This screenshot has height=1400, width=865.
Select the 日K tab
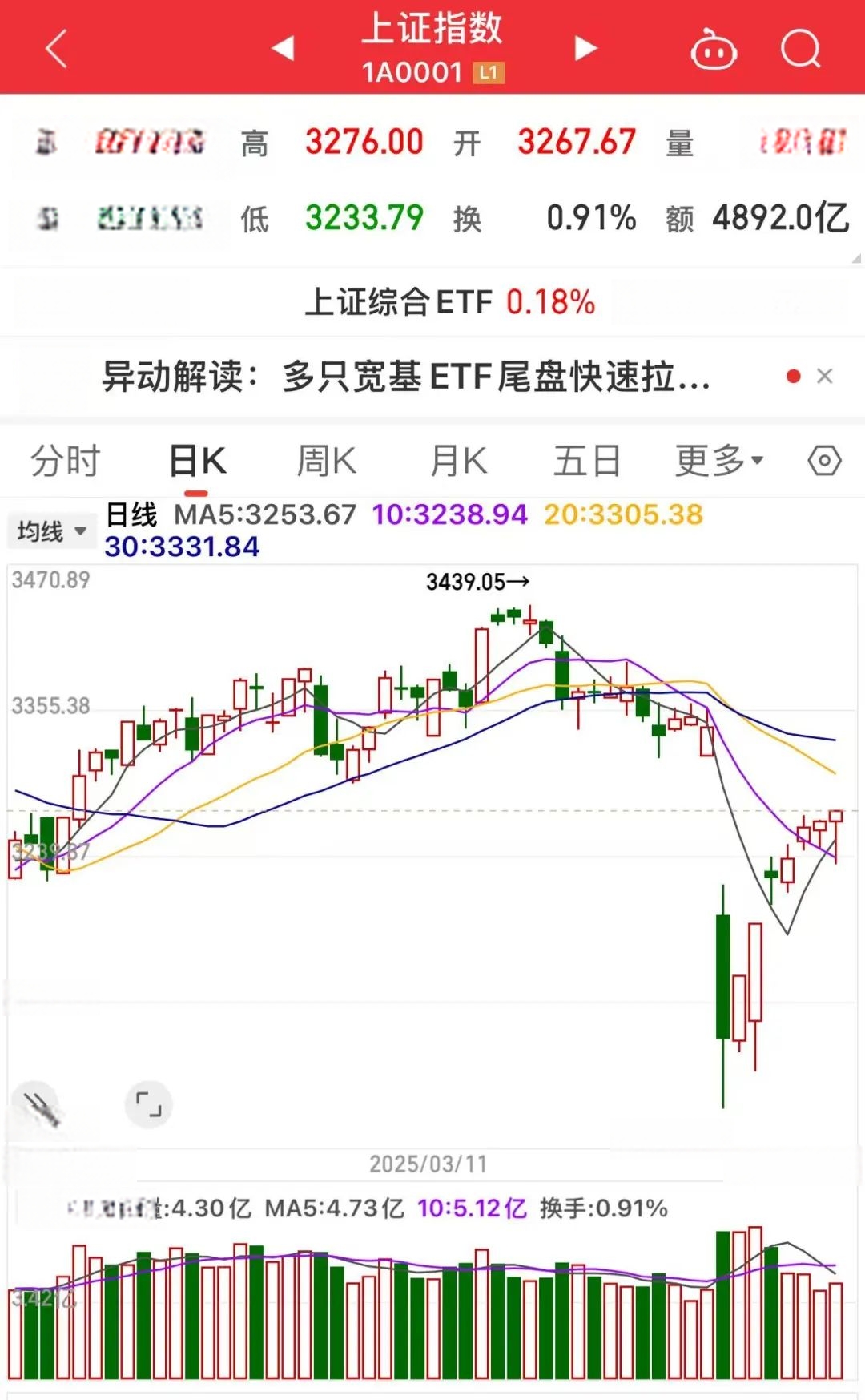point(197,461)
